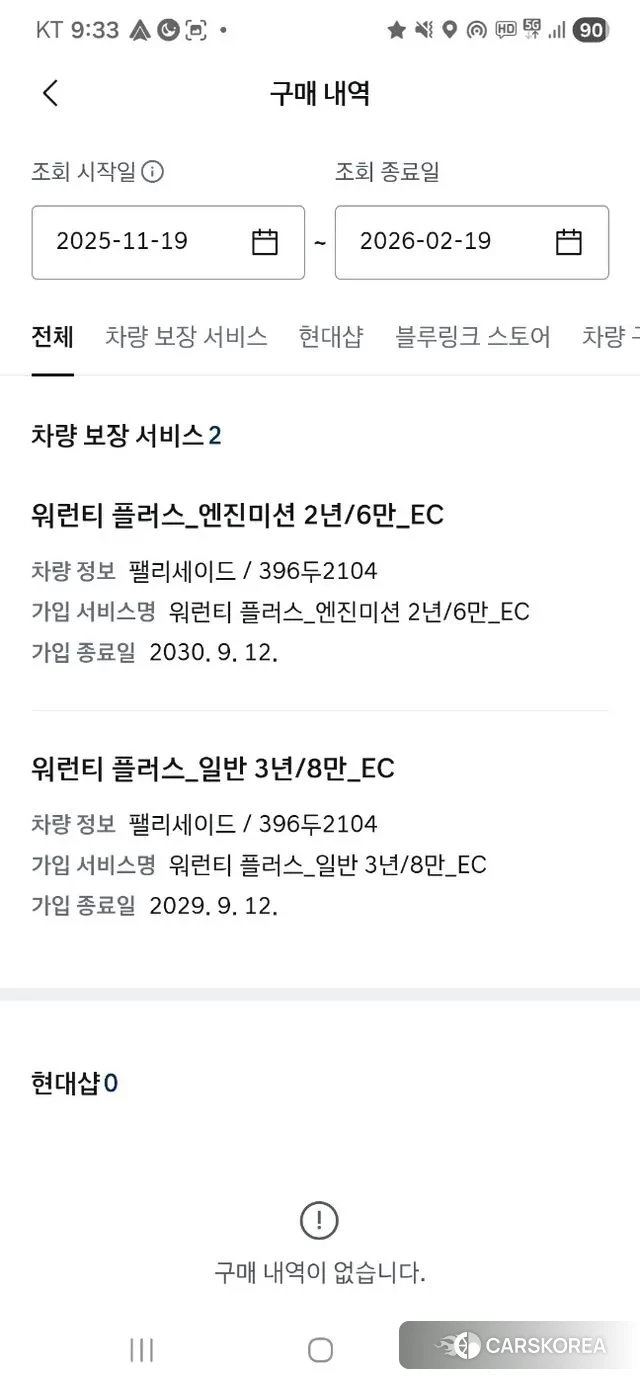Open 워런티 플러스_일반 3년/8만_EC item
This screenshot has height=1387, width=640.
click(213, 768)
